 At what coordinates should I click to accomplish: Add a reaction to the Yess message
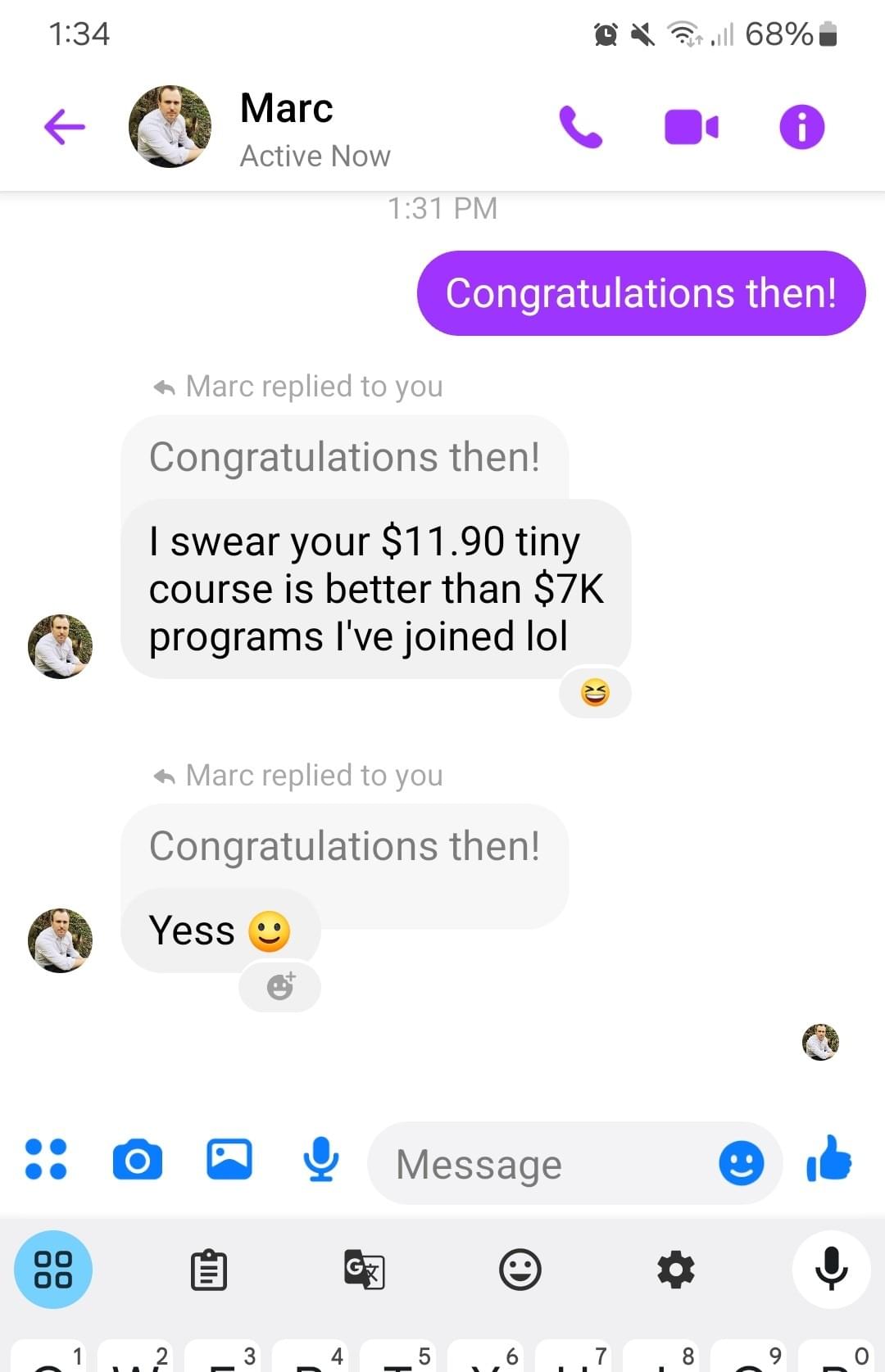(x=280, y=986)
